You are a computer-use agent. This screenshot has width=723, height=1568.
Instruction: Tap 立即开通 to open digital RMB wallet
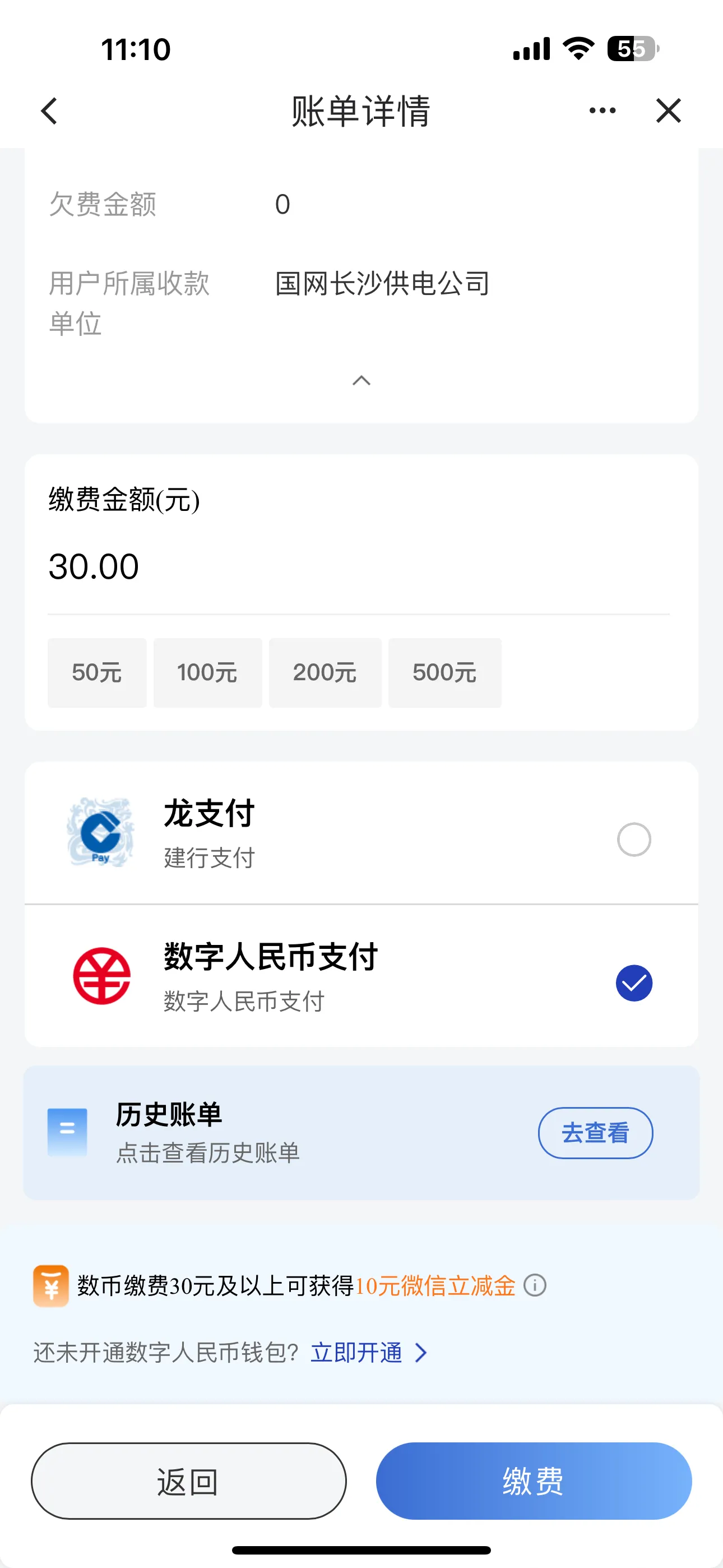tap(368, 1353)
